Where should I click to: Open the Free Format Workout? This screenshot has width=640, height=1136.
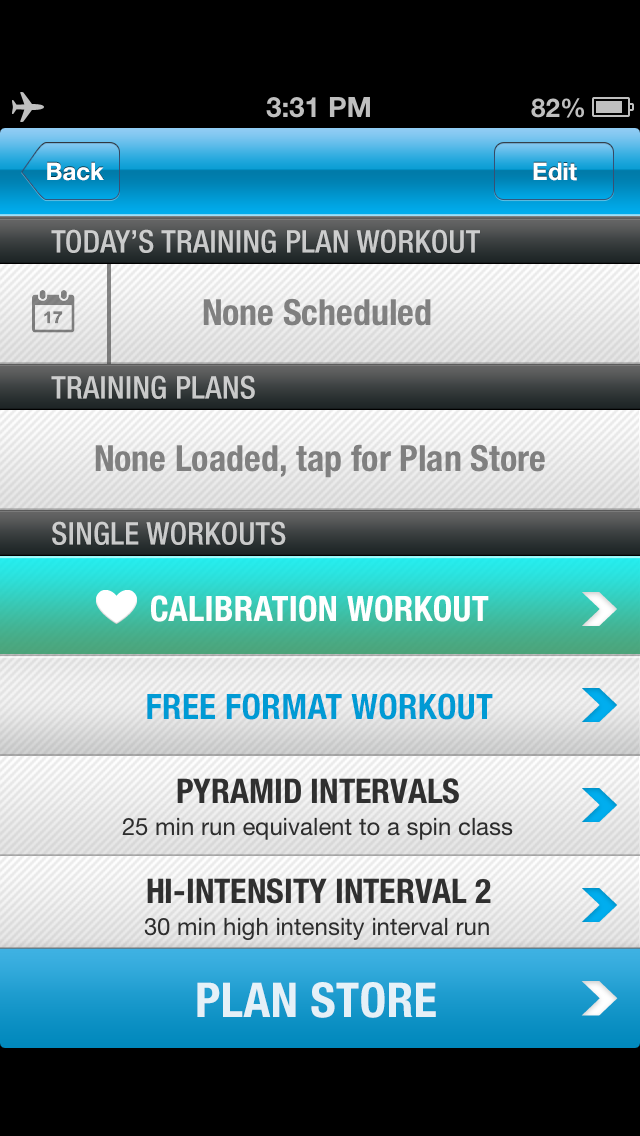(320, 706)
